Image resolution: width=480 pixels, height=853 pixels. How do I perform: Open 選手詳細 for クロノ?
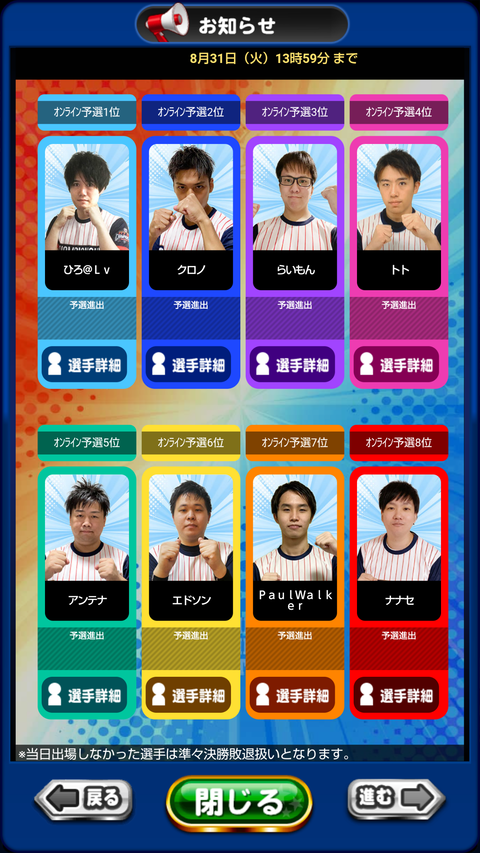188,364
